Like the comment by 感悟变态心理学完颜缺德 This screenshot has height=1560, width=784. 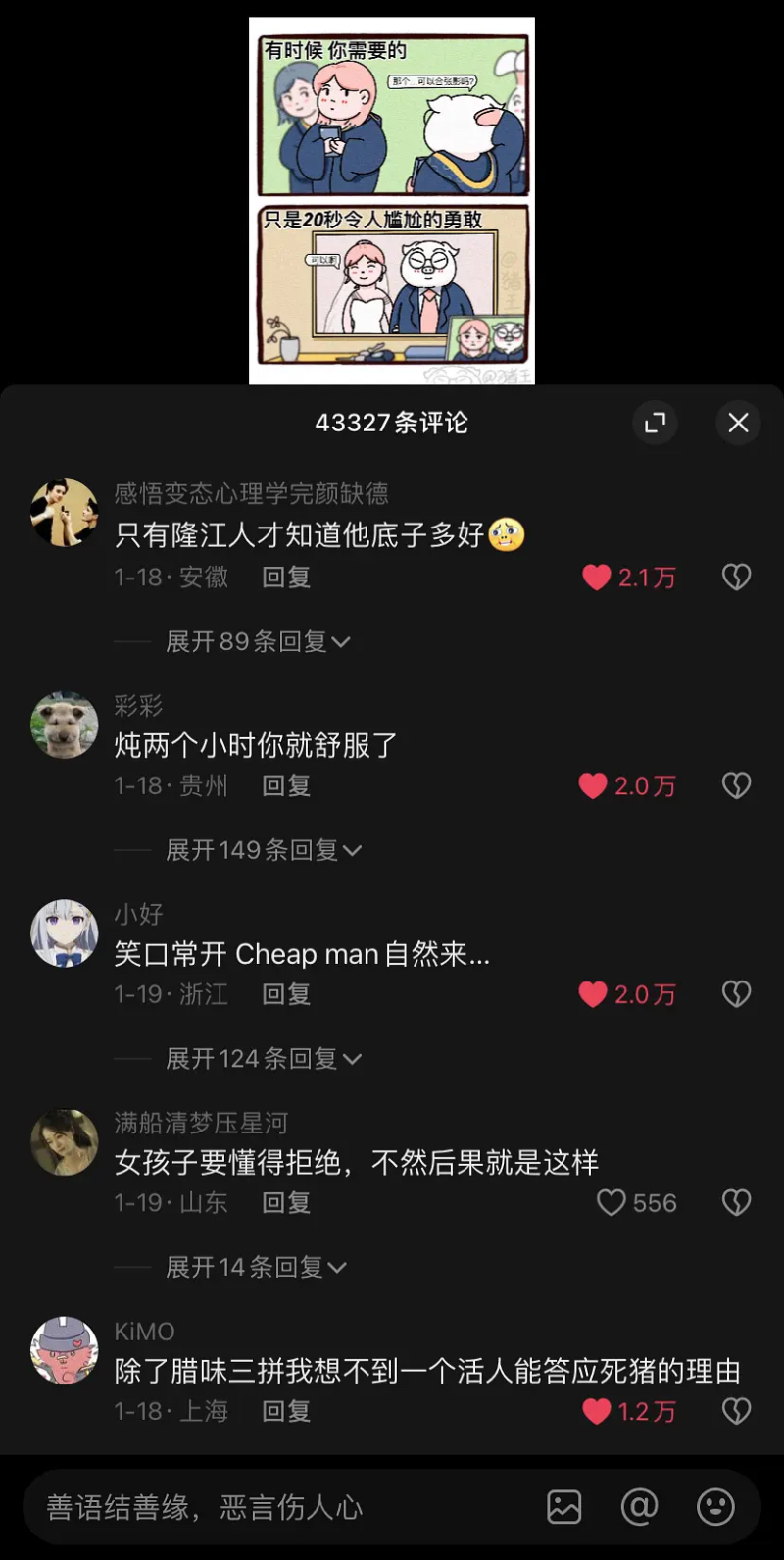(597, 578)
